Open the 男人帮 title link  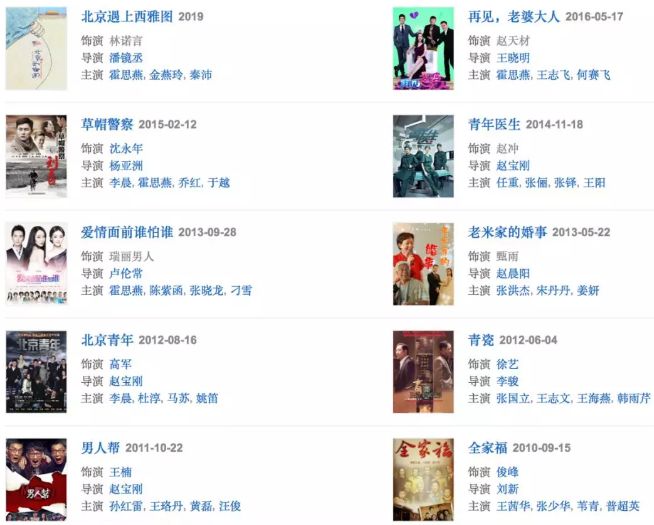(x=100, y=449)
